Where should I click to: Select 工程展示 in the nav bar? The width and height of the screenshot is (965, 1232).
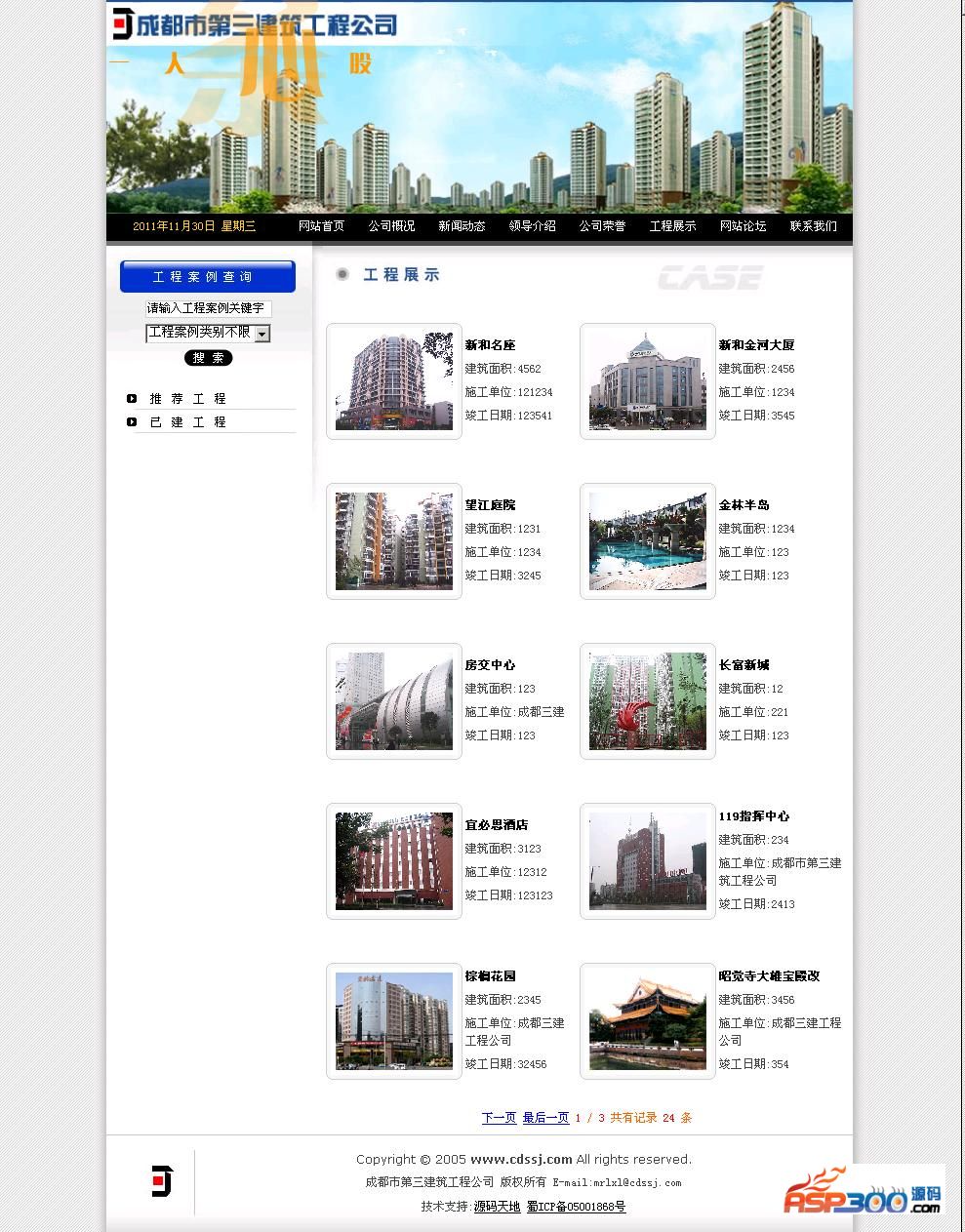point(672,226)
